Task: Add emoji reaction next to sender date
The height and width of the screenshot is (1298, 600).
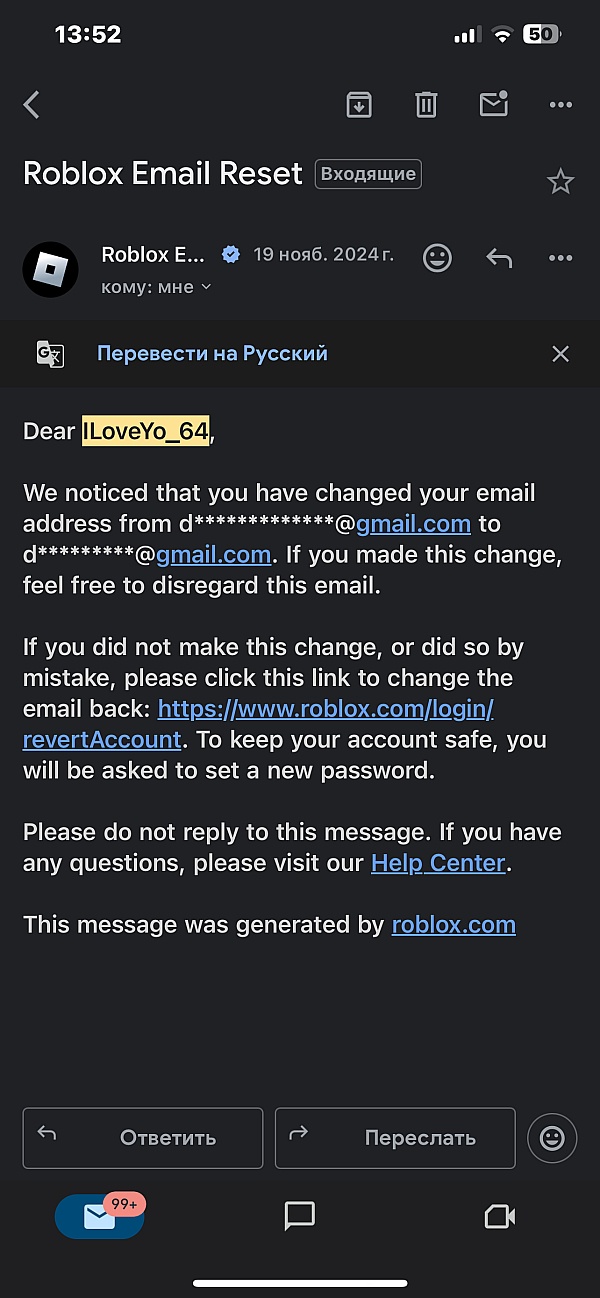Action: click(x=437, y=258)
